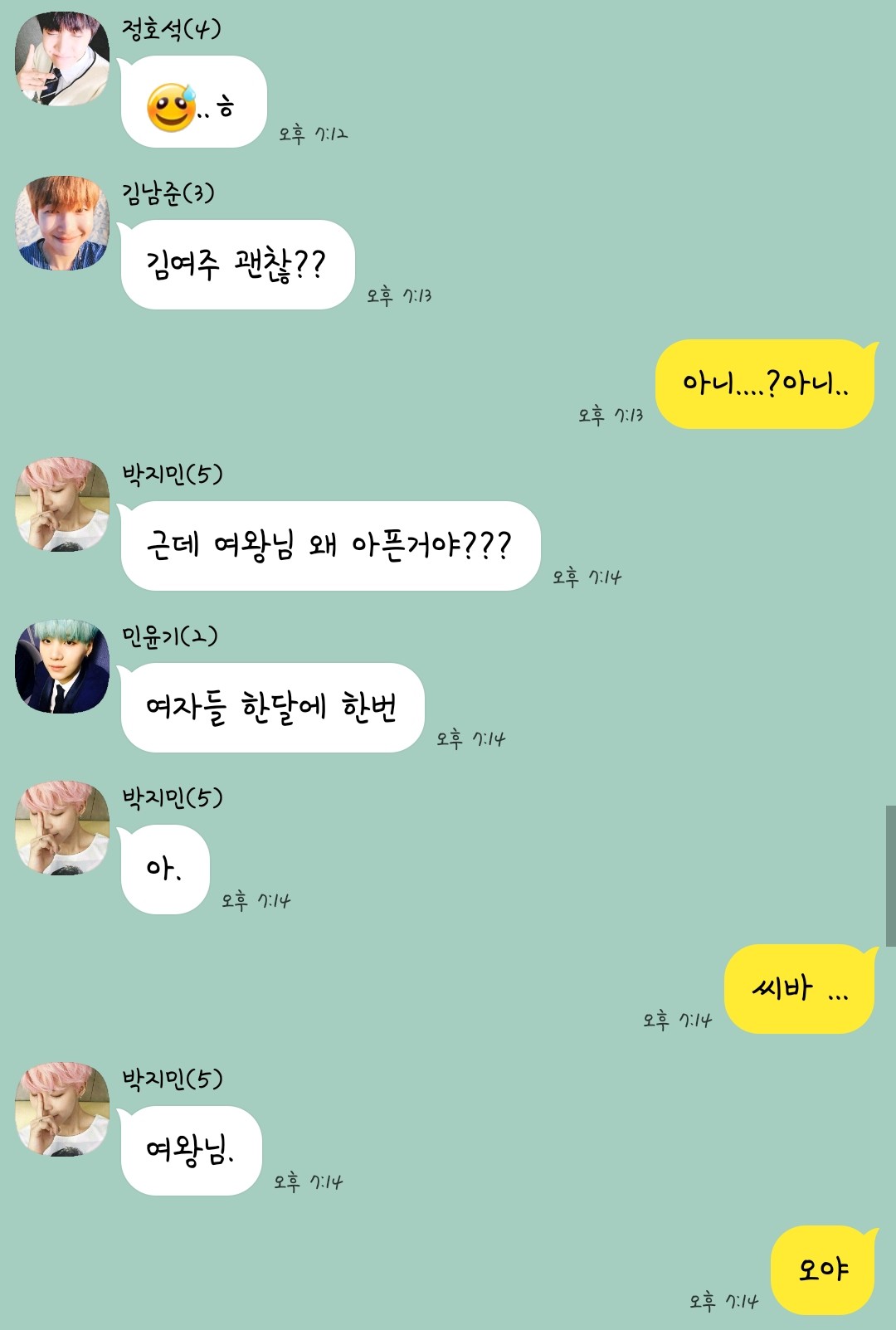The height and width of the screenshot is (1330, 896).
Task: Tap 박지민's avatar beside the '여왕님.' message
Action: coord(62,1109)
